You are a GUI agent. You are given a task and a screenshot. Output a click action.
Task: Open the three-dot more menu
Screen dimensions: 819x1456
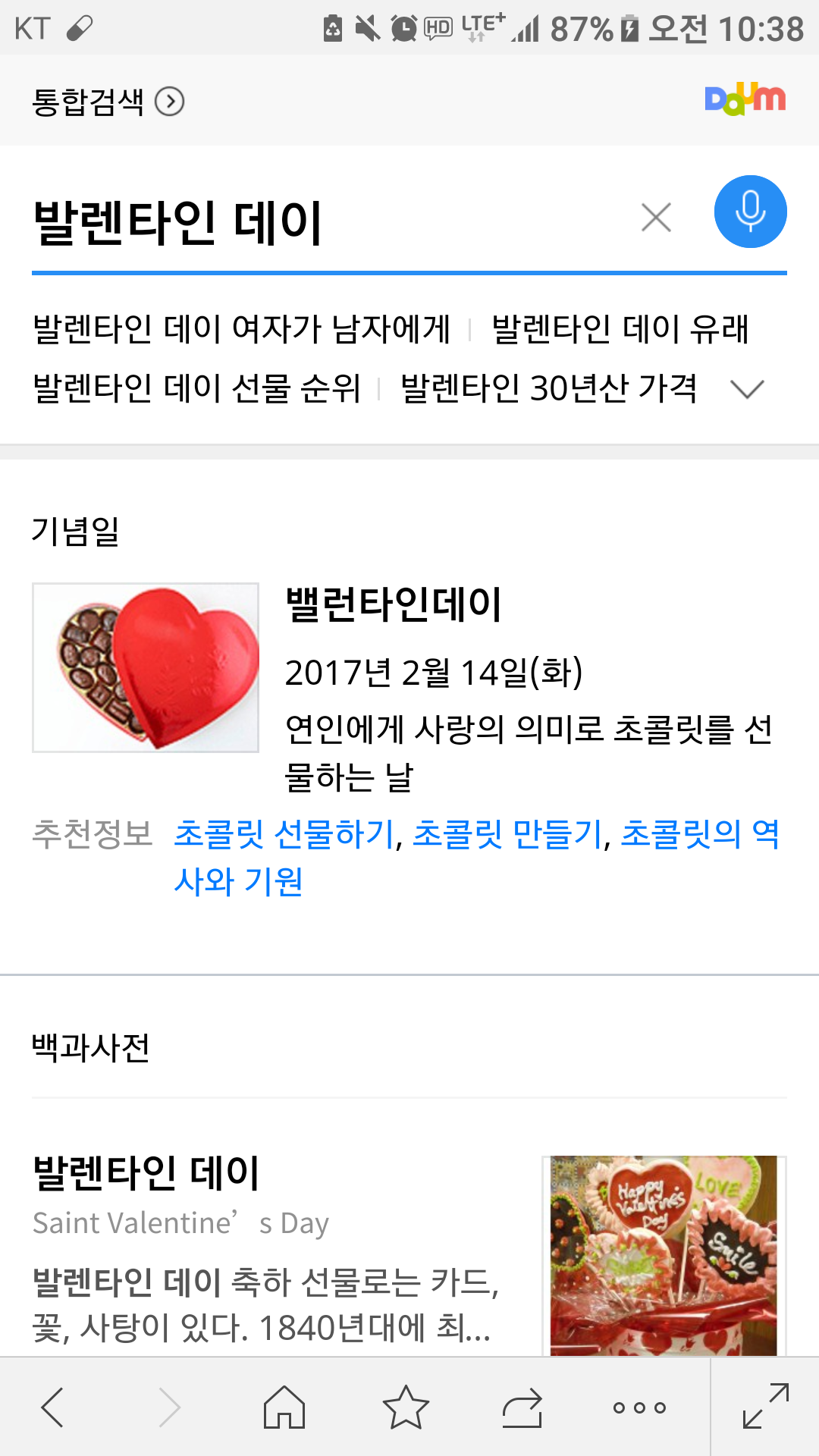639,1407
